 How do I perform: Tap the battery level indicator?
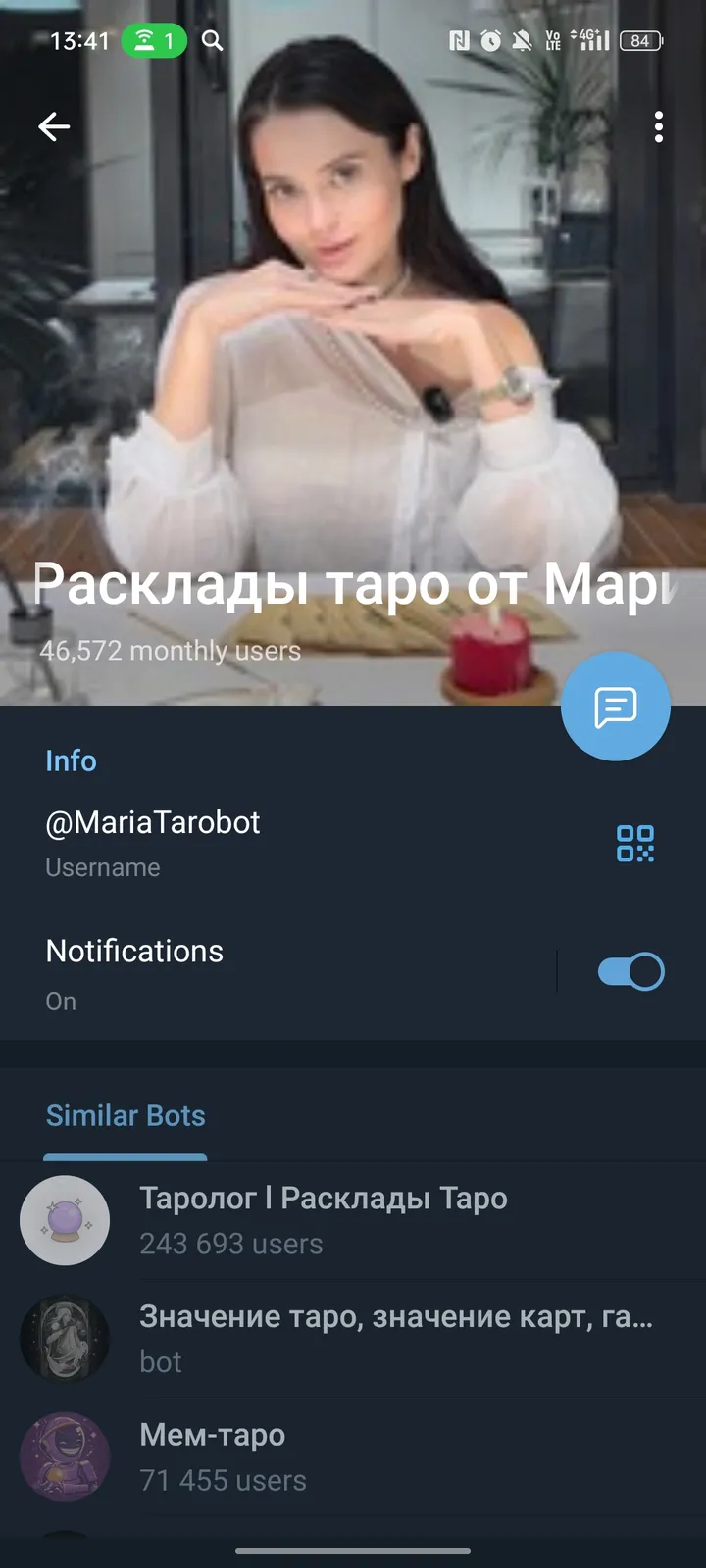641,41
